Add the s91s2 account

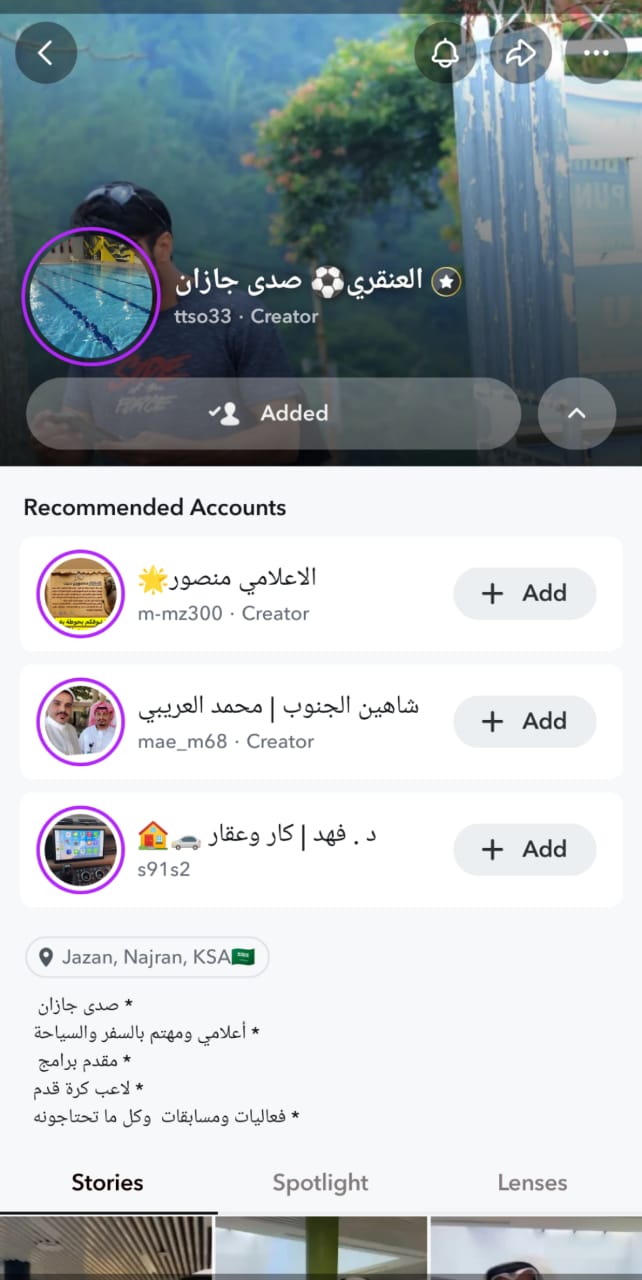coord(524,849)
